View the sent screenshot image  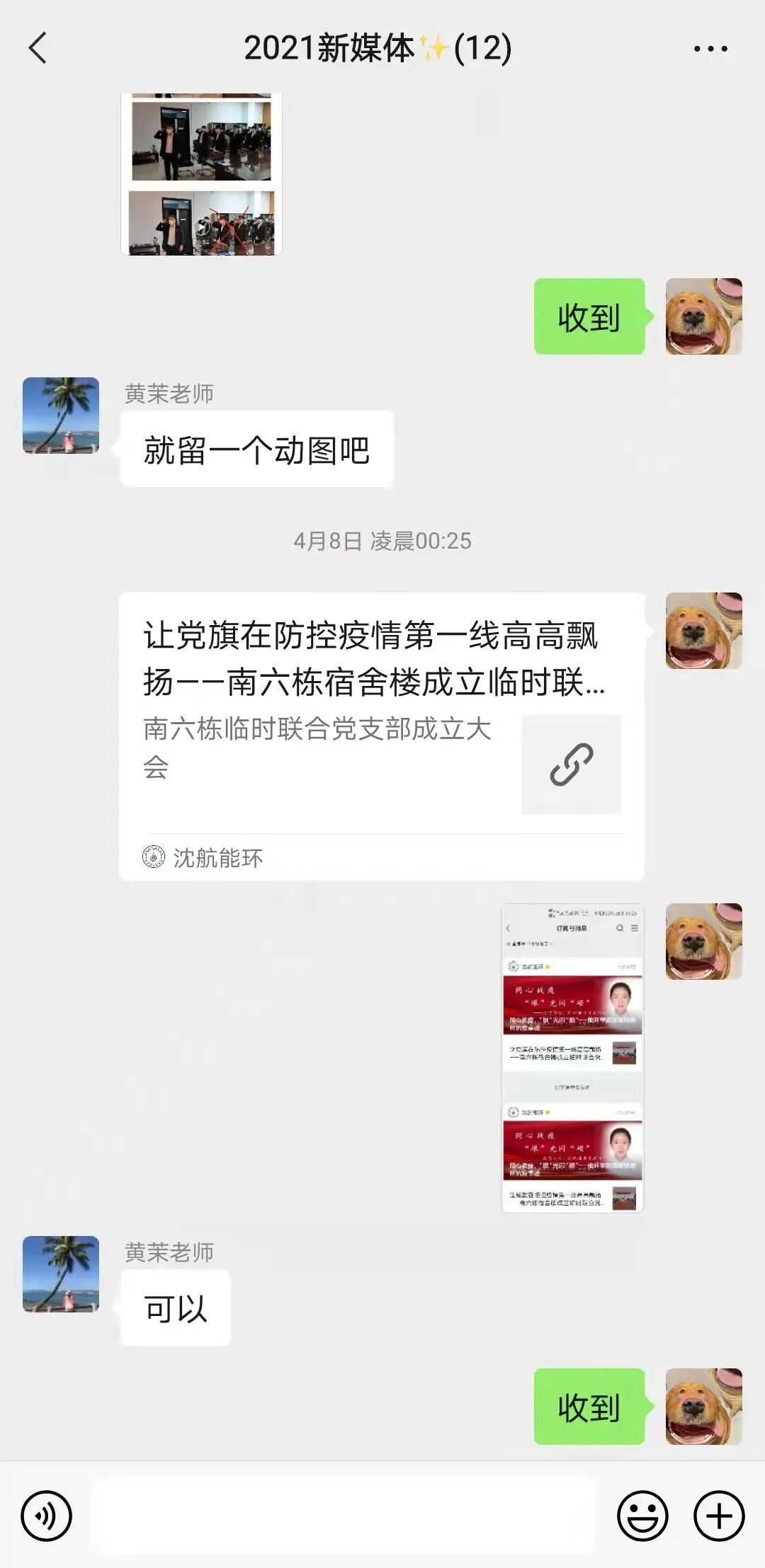[x=572, y=1058]
